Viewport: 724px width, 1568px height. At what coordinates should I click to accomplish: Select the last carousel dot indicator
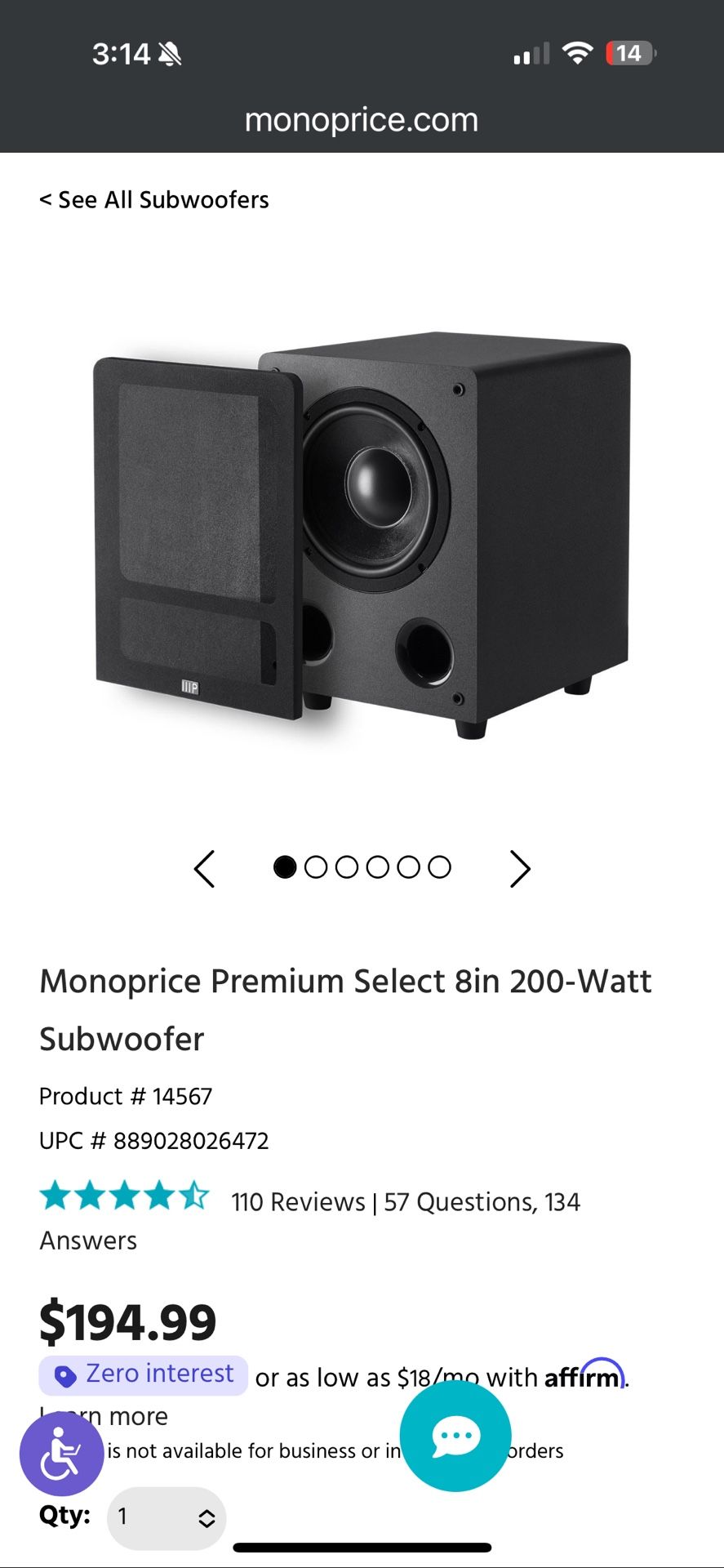[438, 867]
